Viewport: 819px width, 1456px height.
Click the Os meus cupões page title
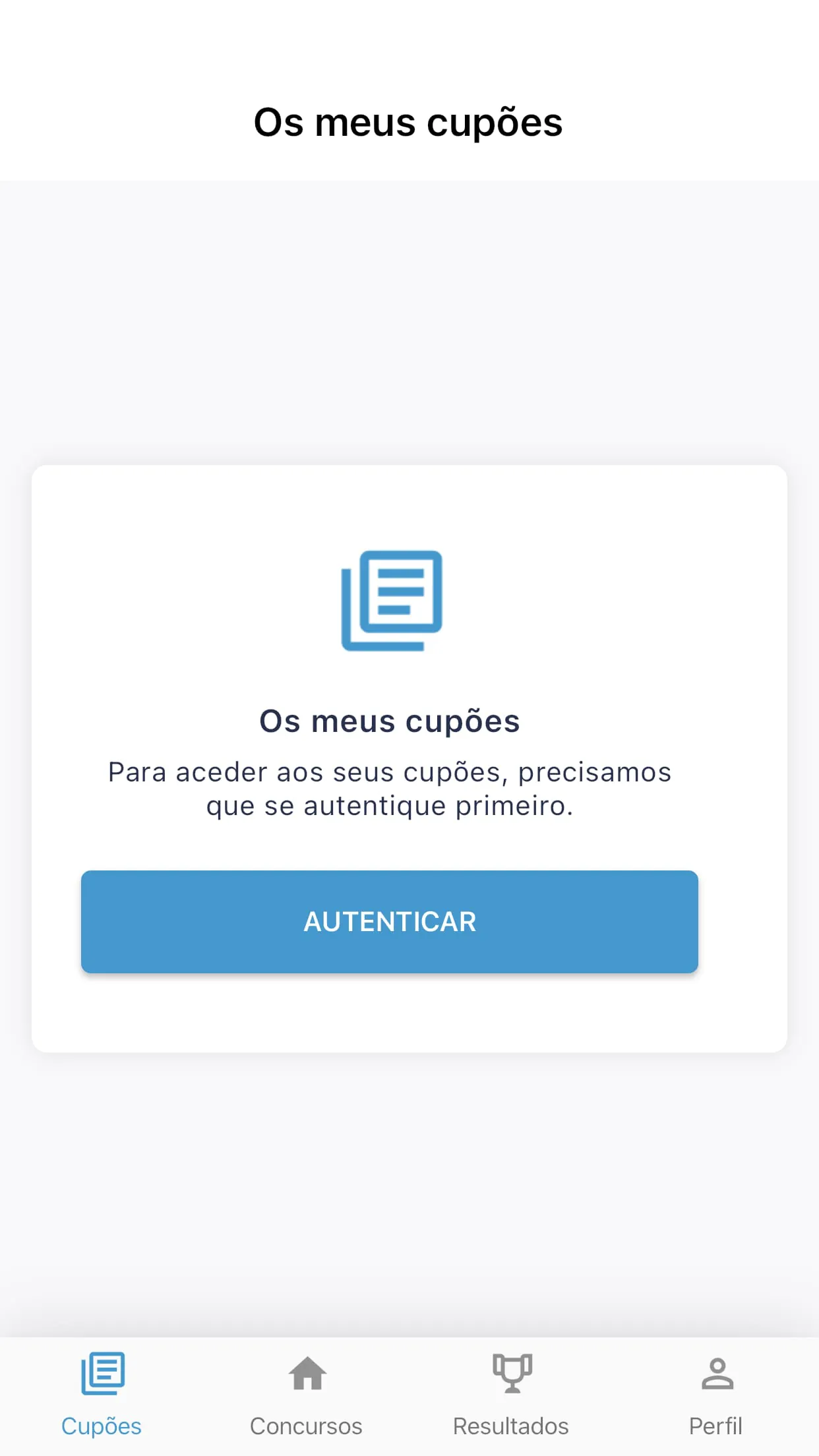pyautogui.click(x=408, y=122)
